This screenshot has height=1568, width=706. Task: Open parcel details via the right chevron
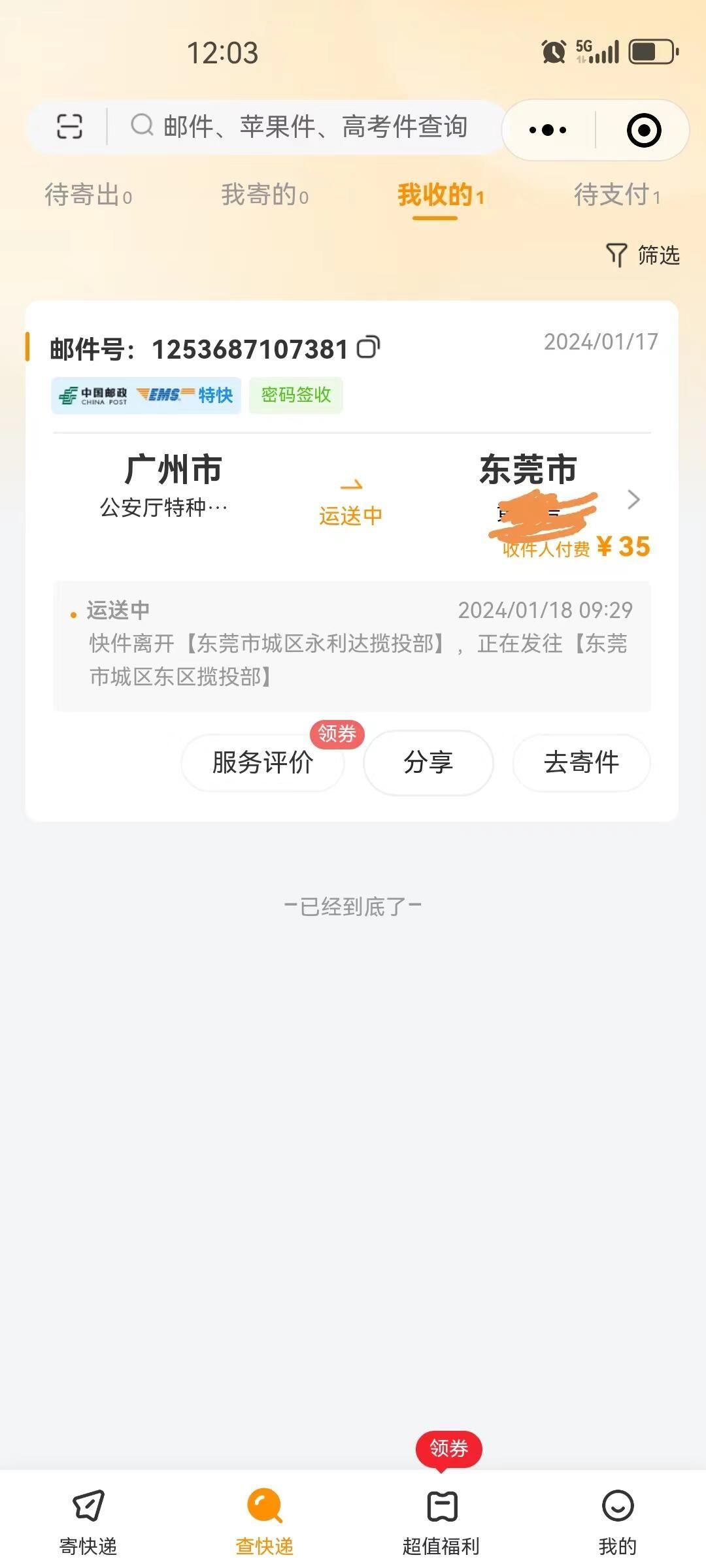(633, 499)
